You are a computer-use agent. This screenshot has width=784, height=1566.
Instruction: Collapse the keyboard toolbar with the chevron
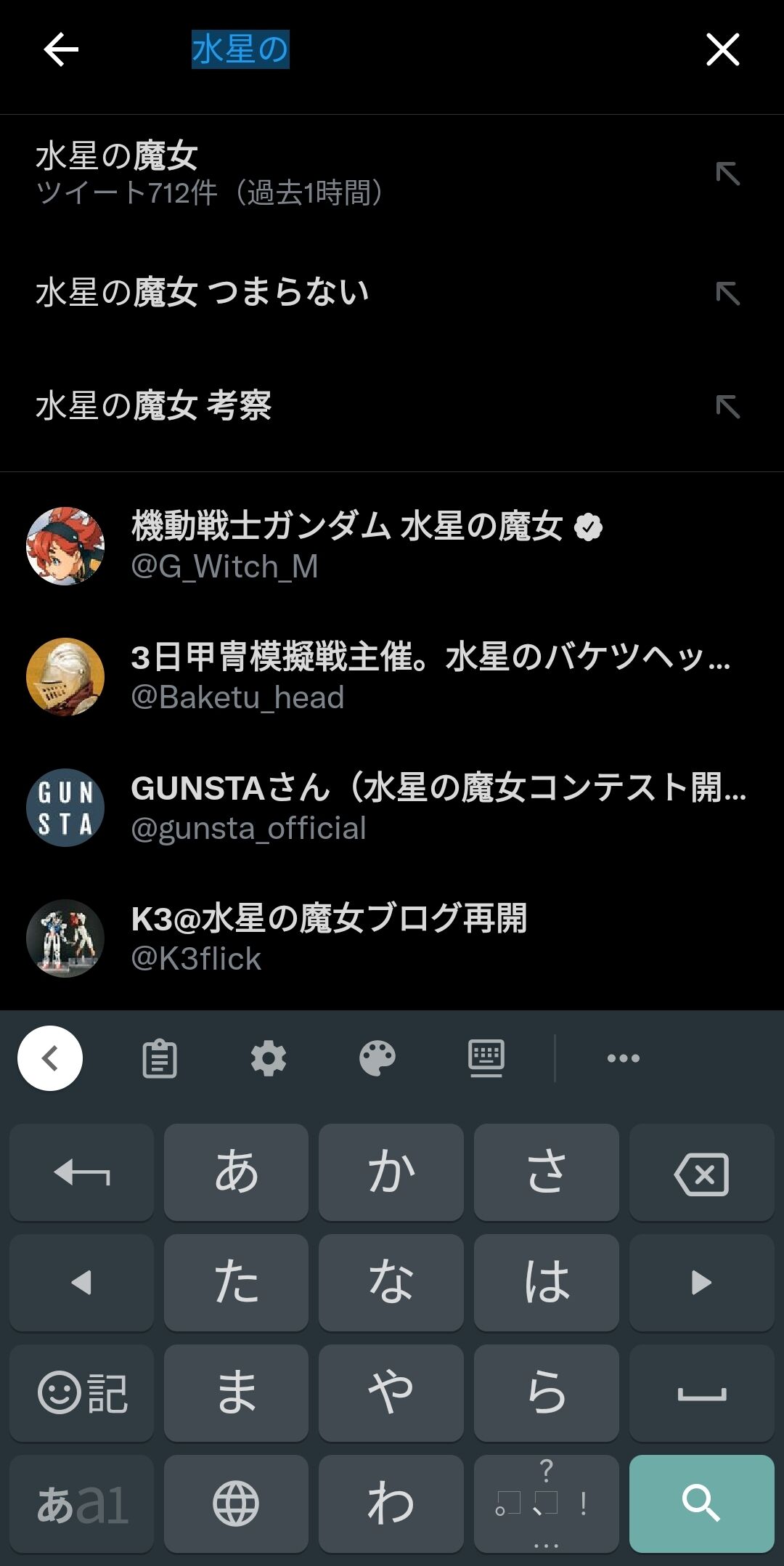tap(50, 1058)
